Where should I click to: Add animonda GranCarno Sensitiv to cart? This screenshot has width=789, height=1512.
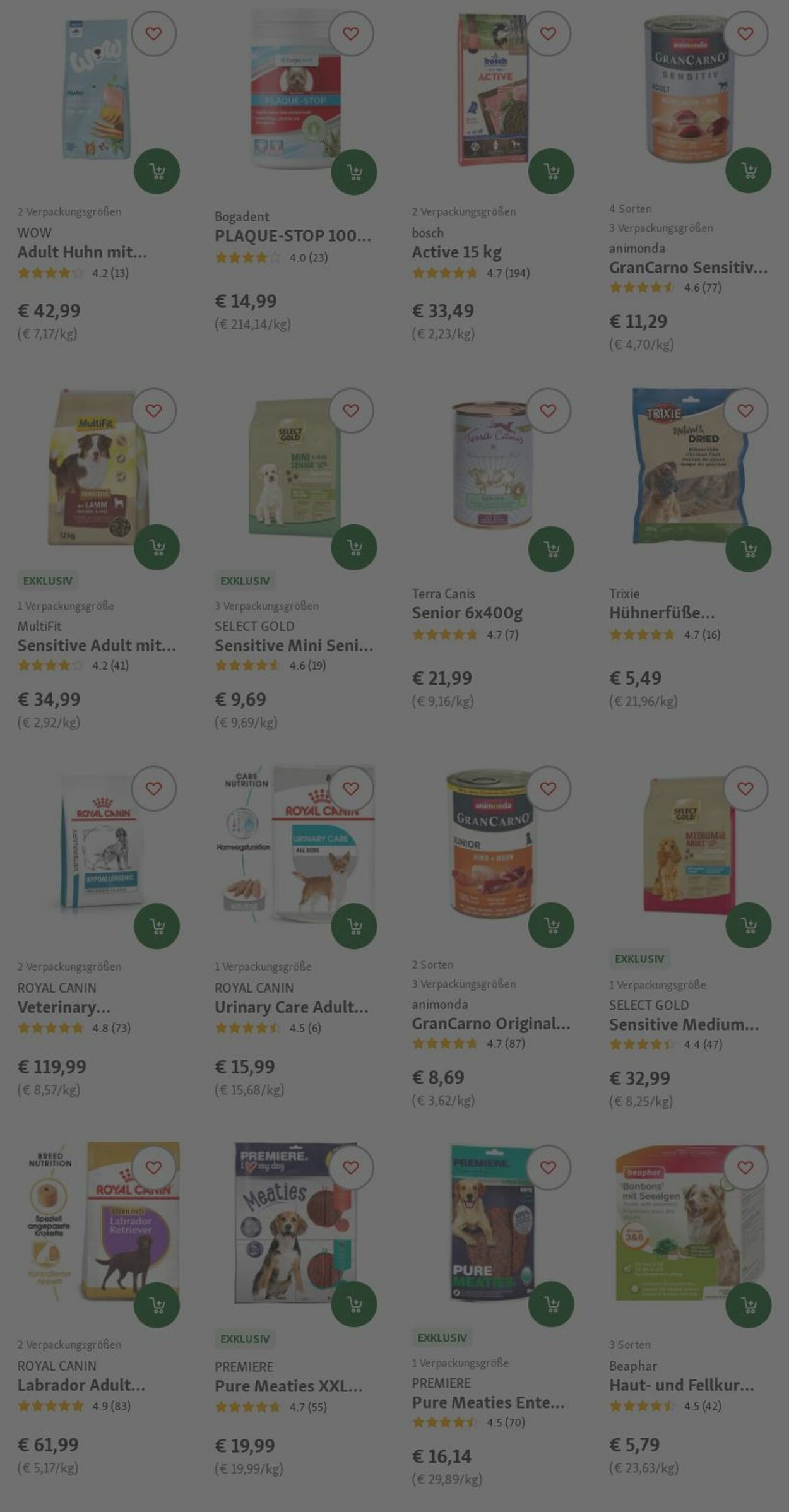(748, 170)
